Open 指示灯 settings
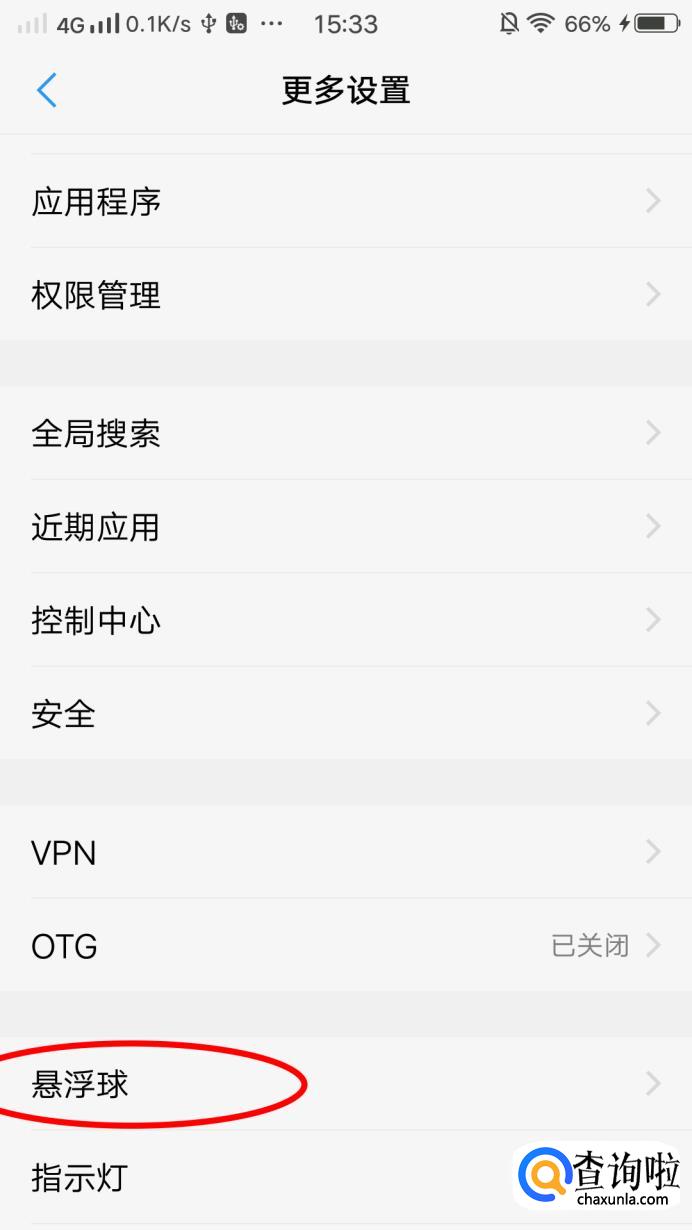The height and width of the screenshot is (1230, 692). pyautogui.click(x=260, y=1177)
